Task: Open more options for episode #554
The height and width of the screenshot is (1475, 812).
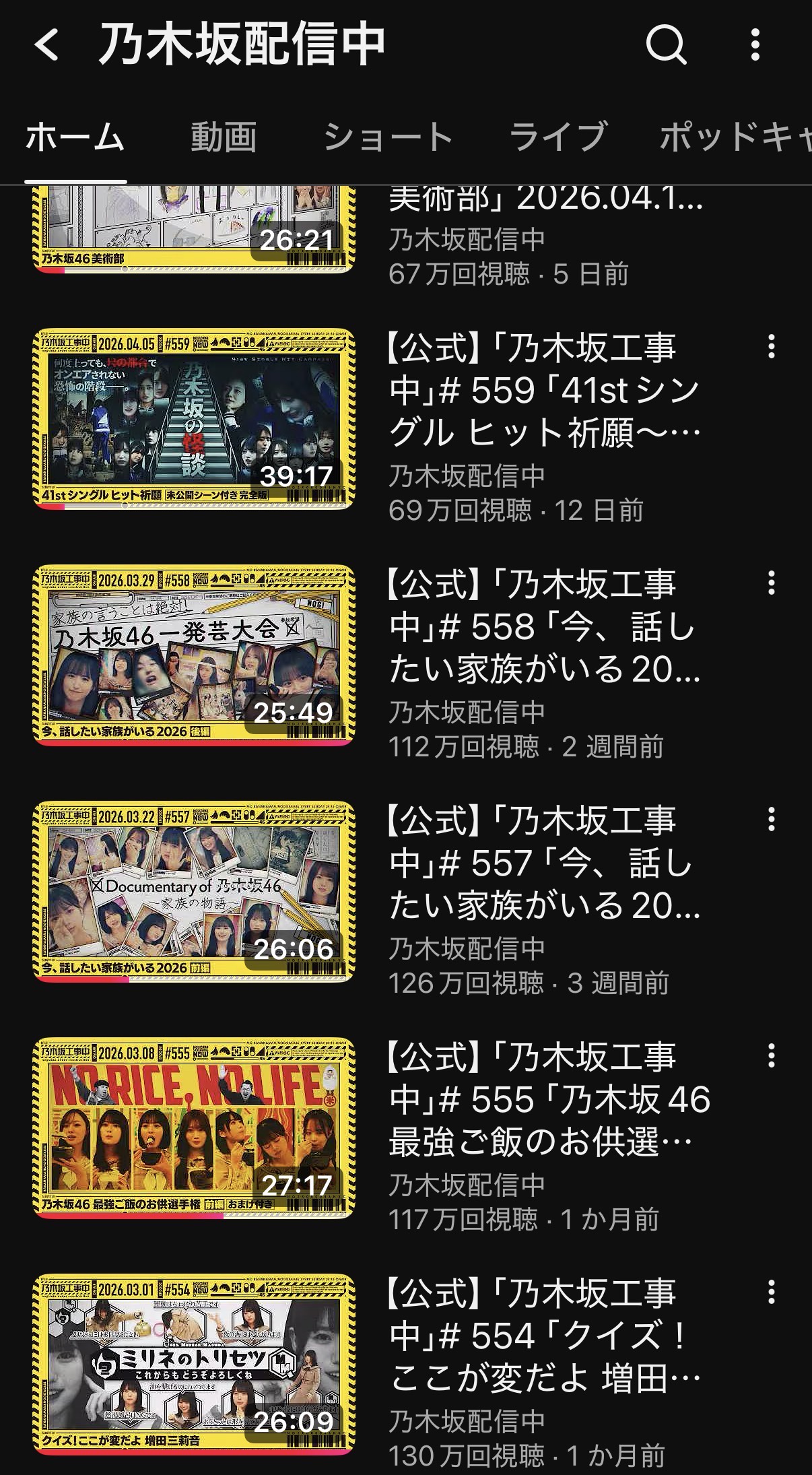Action: click(x=771, y=1292)
